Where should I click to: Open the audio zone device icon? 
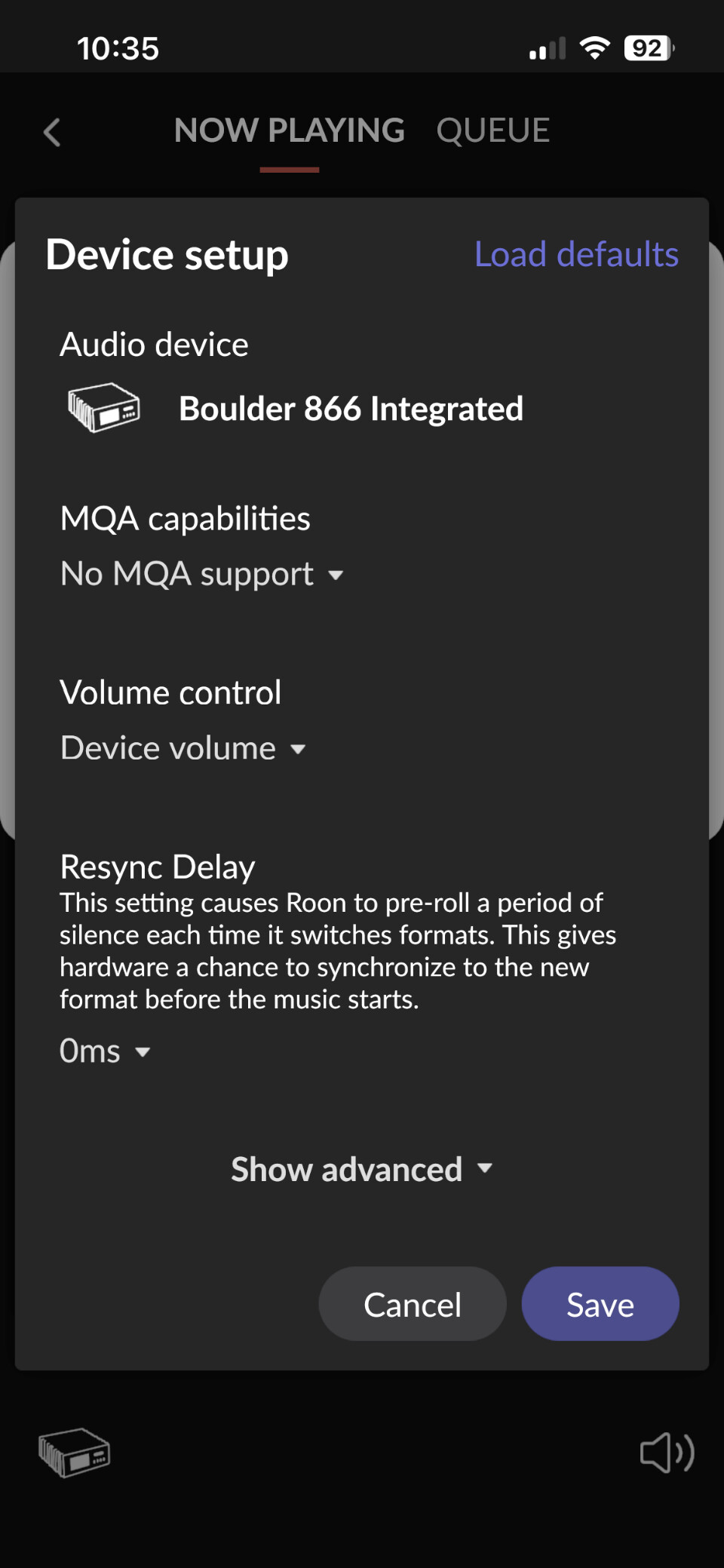[74, 1452]
